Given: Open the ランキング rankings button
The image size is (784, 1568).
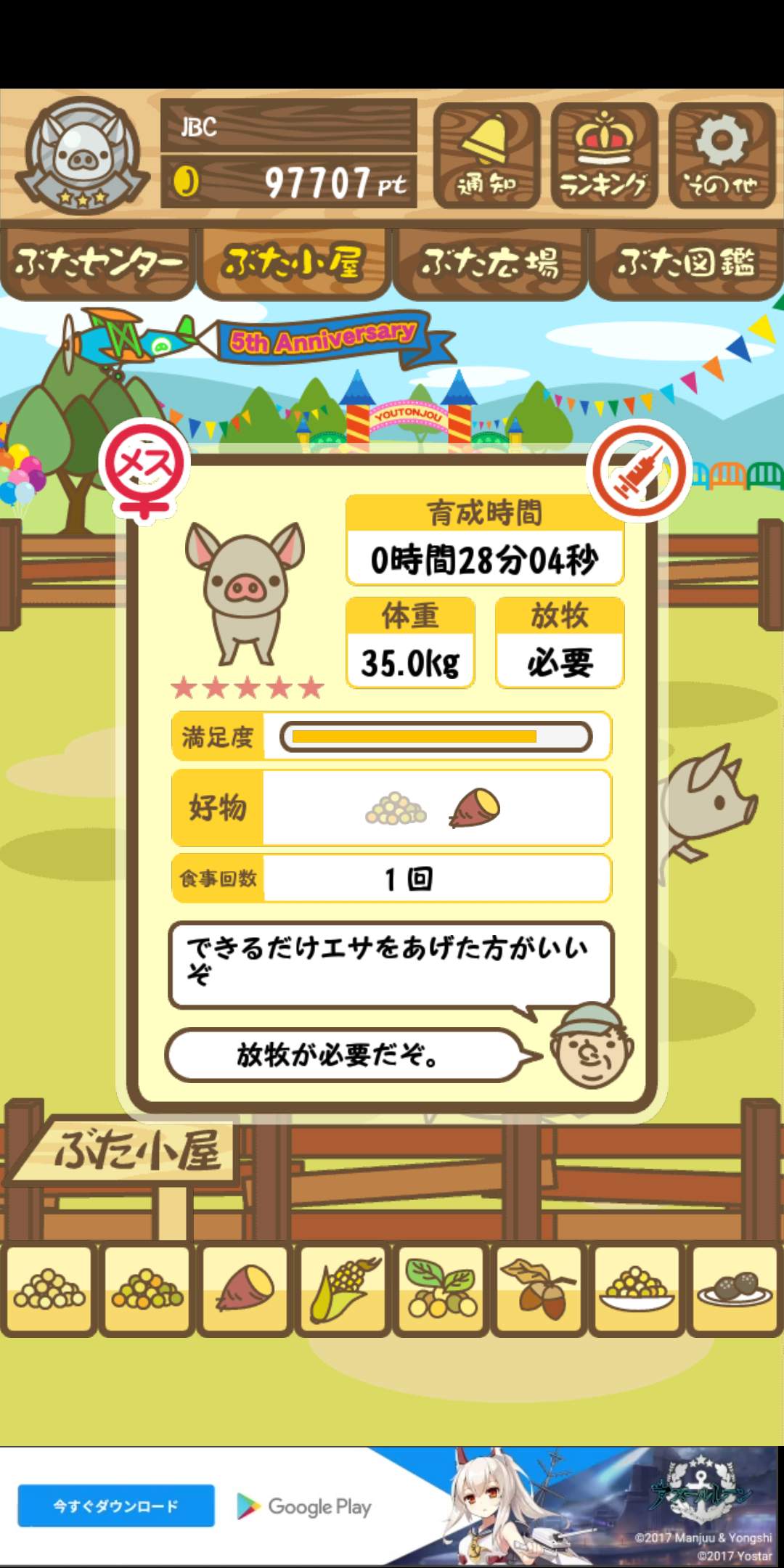Looking at the screenshot, I should pyautogui.click(x=604, y=155).
